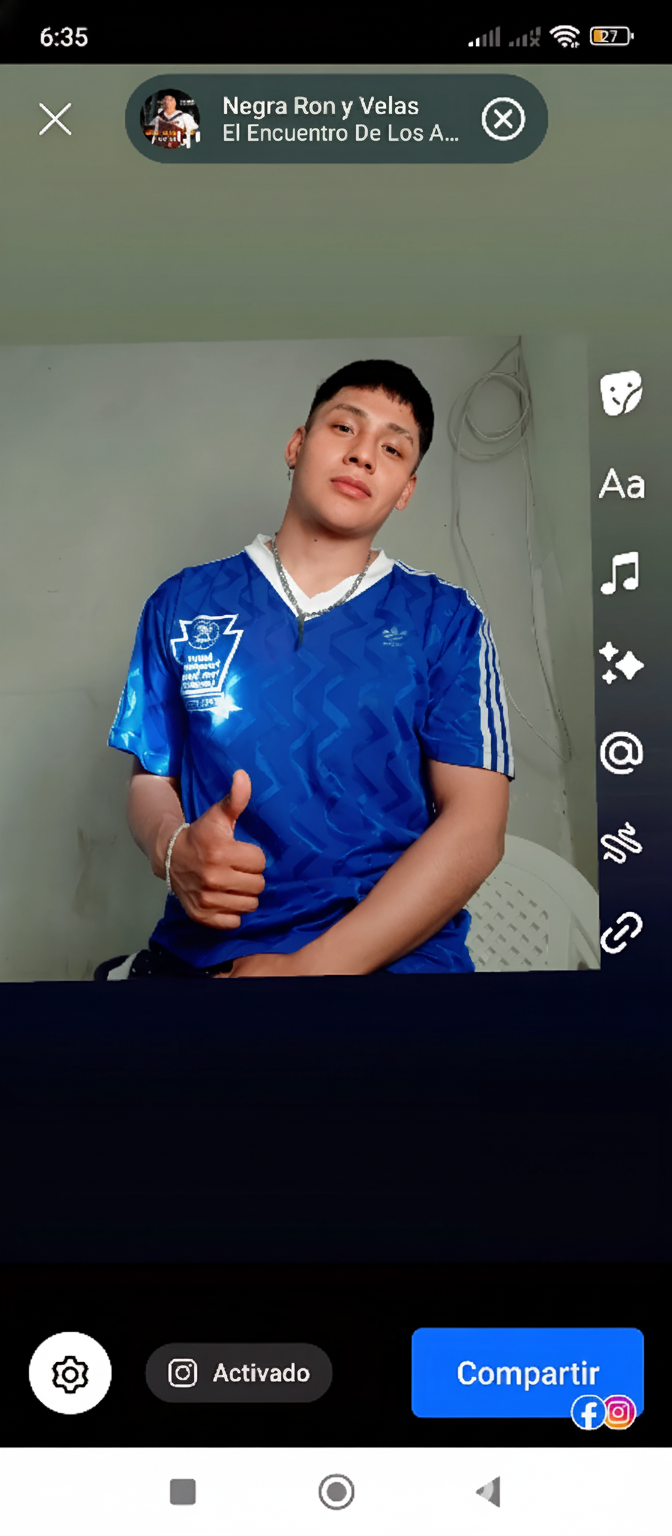Open the Negra Ron y Velas music chip
Viewport: 672px width, 1536px height.
pyautogui.click(x=320, y=119)
